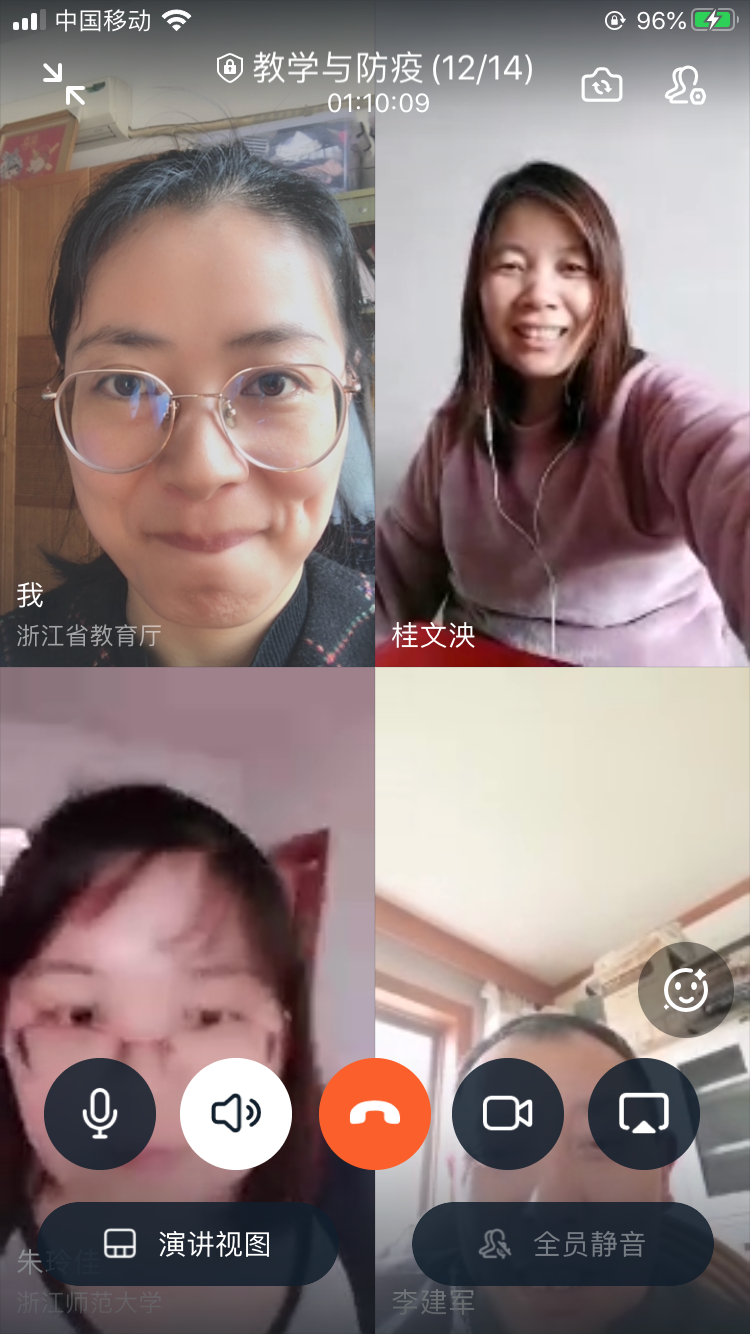Mute everyone with 全员静音
Viewport: 750px width, 1334px height.
tap(563, 1244)
